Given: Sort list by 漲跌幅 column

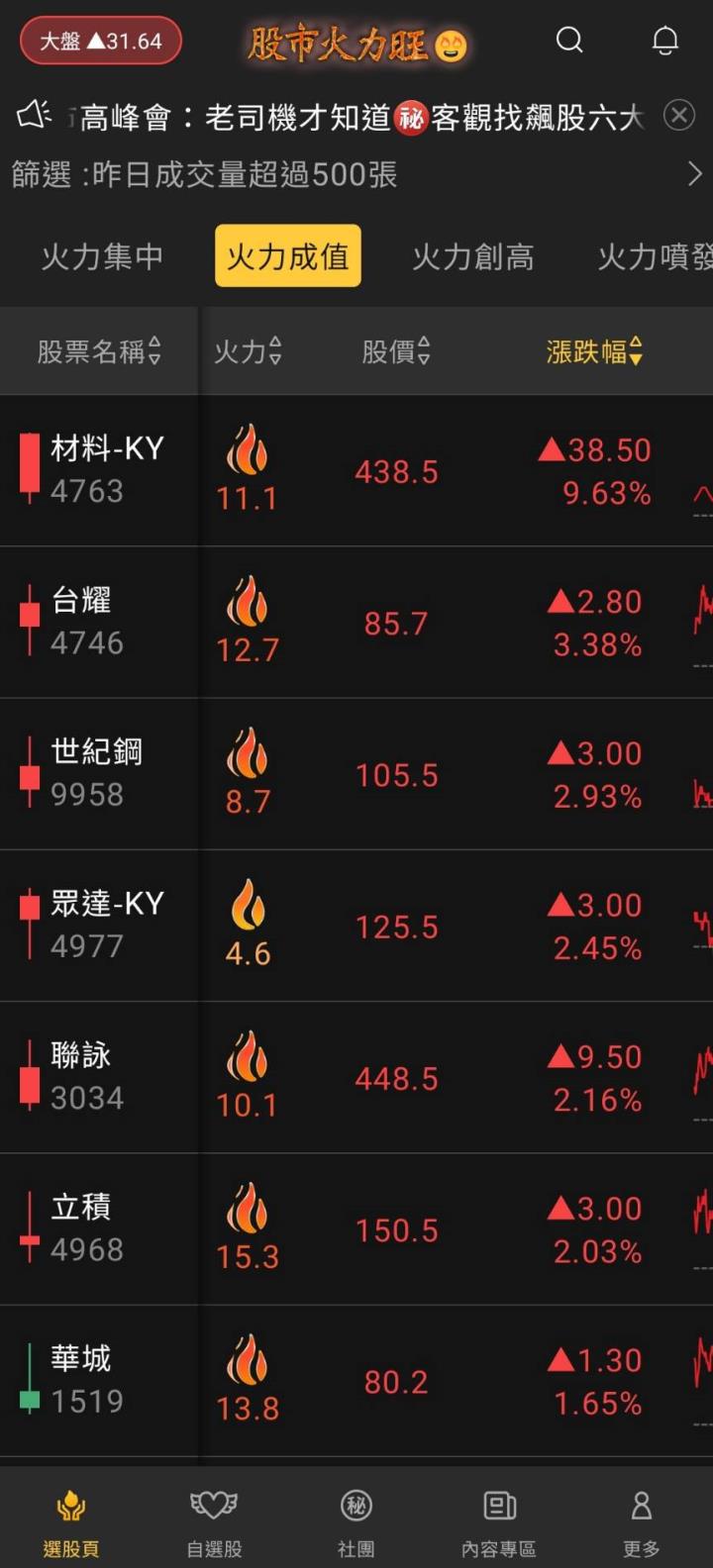Looking at the screenshot, I should (594, 351).
